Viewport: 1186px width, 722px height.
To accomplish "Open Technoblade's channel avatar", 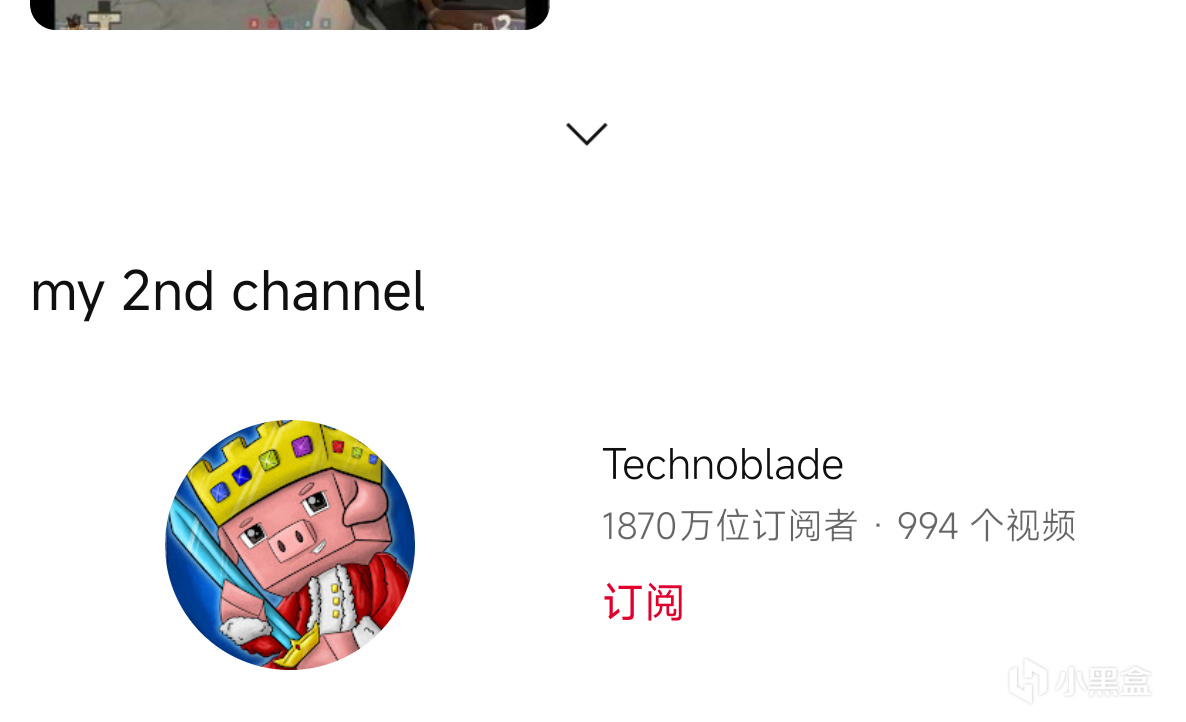I will [290, 544].
